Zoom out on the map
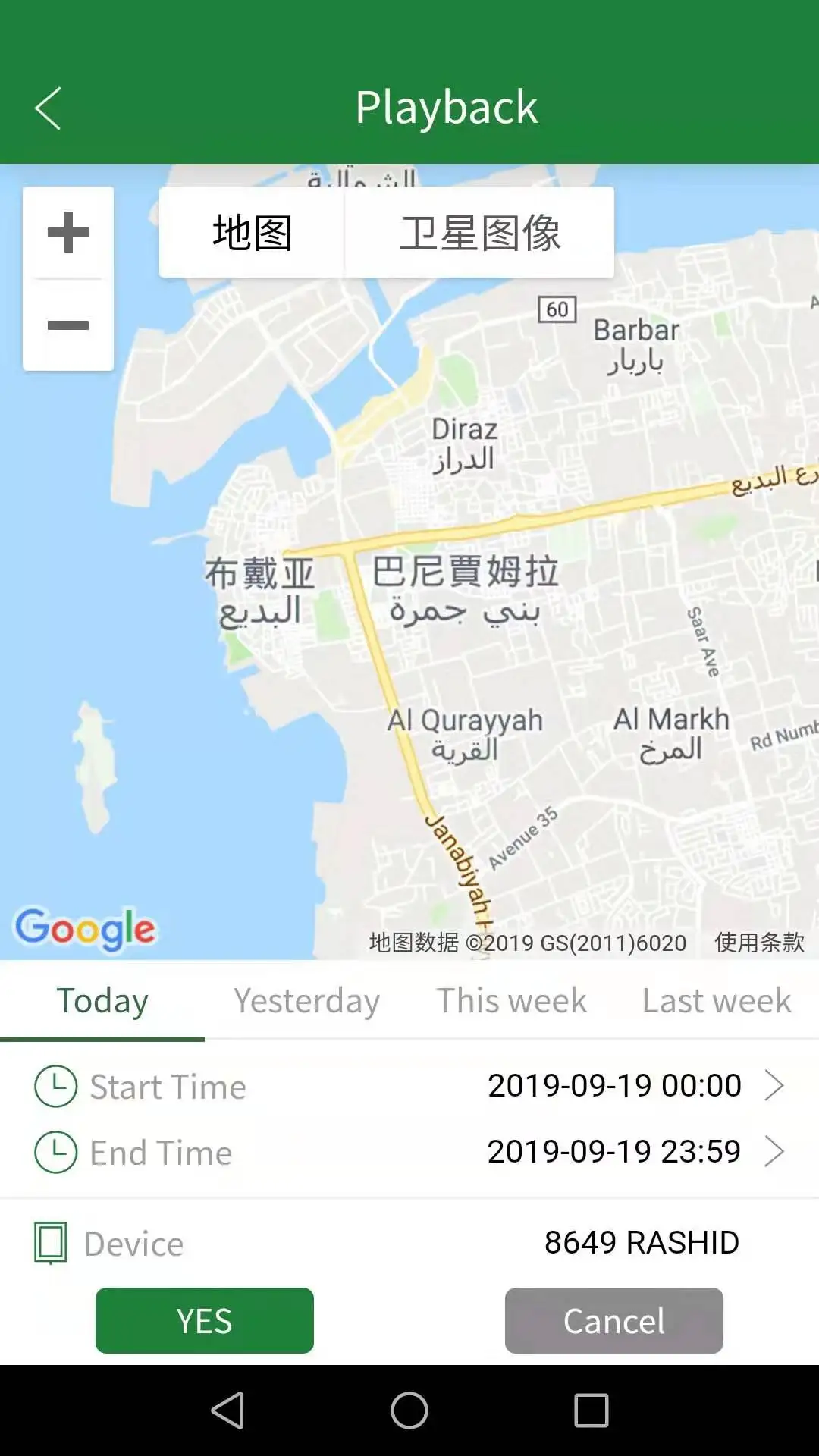Image resolution: width=819 pixels, height=1456 pixels. click(x=68, y=325)
